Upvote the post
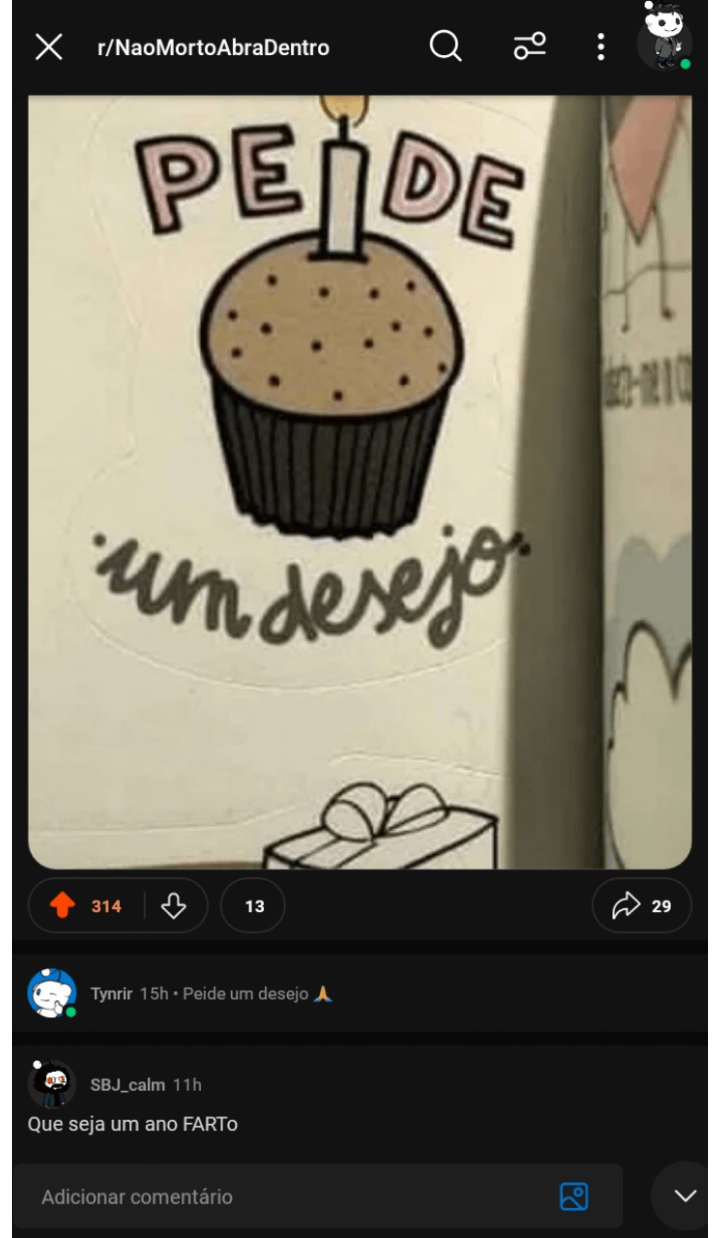The width and height of the screenshot is (720, 1238). click(63, 906)
